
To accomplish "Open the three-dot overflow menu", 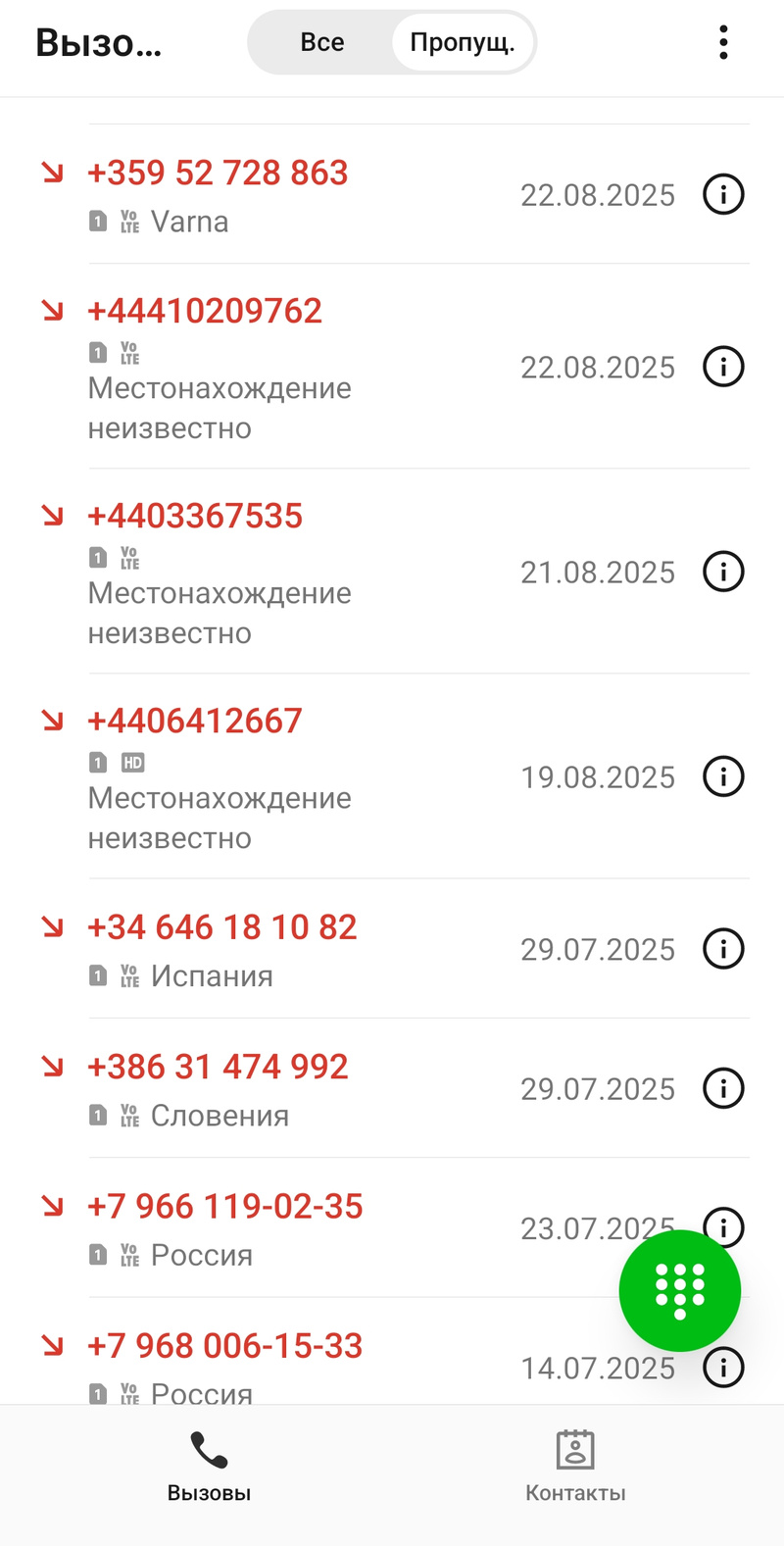I will [x=723, y=43].
